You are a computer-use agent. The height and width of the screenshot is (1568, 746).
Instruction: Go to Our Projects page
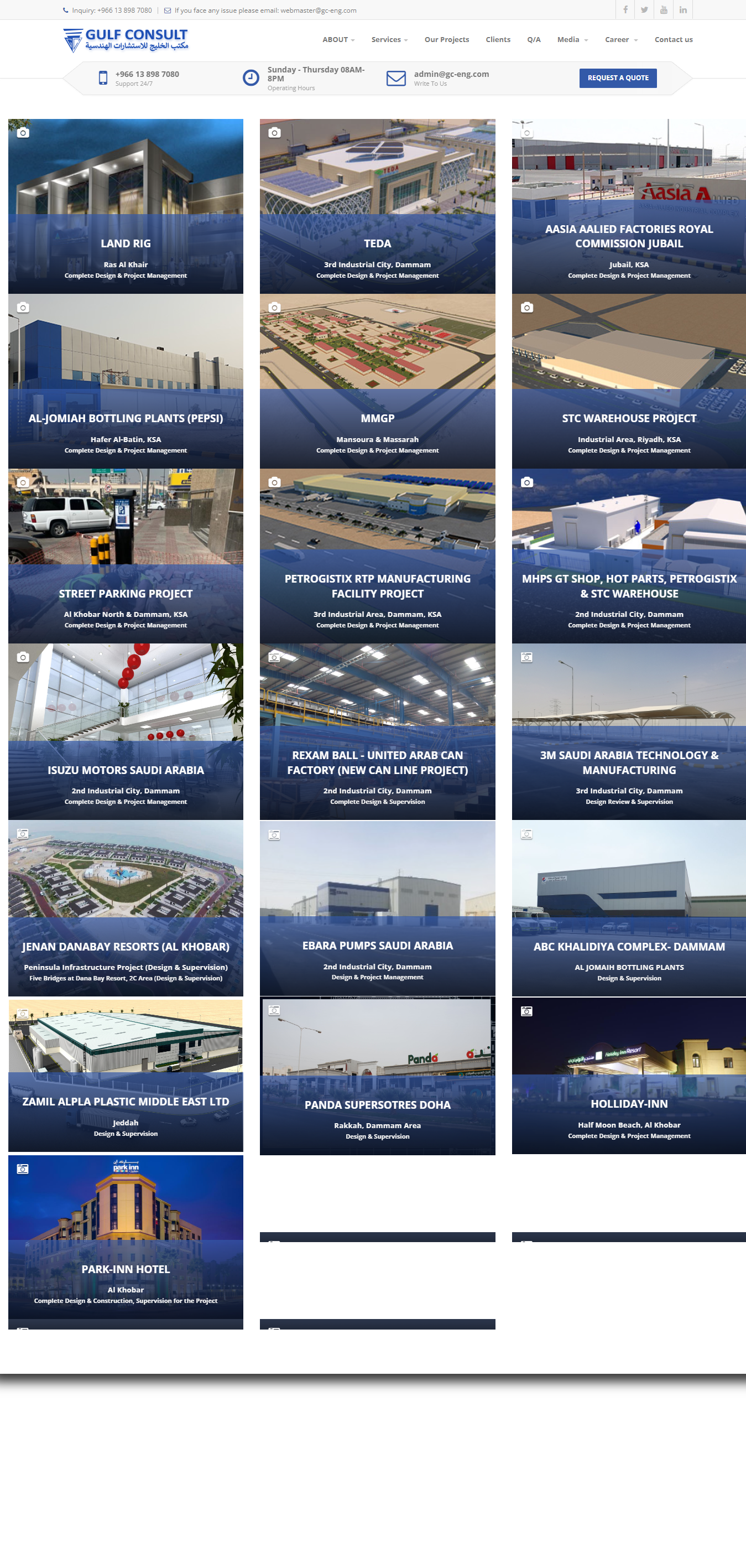[x=447, y=40]
